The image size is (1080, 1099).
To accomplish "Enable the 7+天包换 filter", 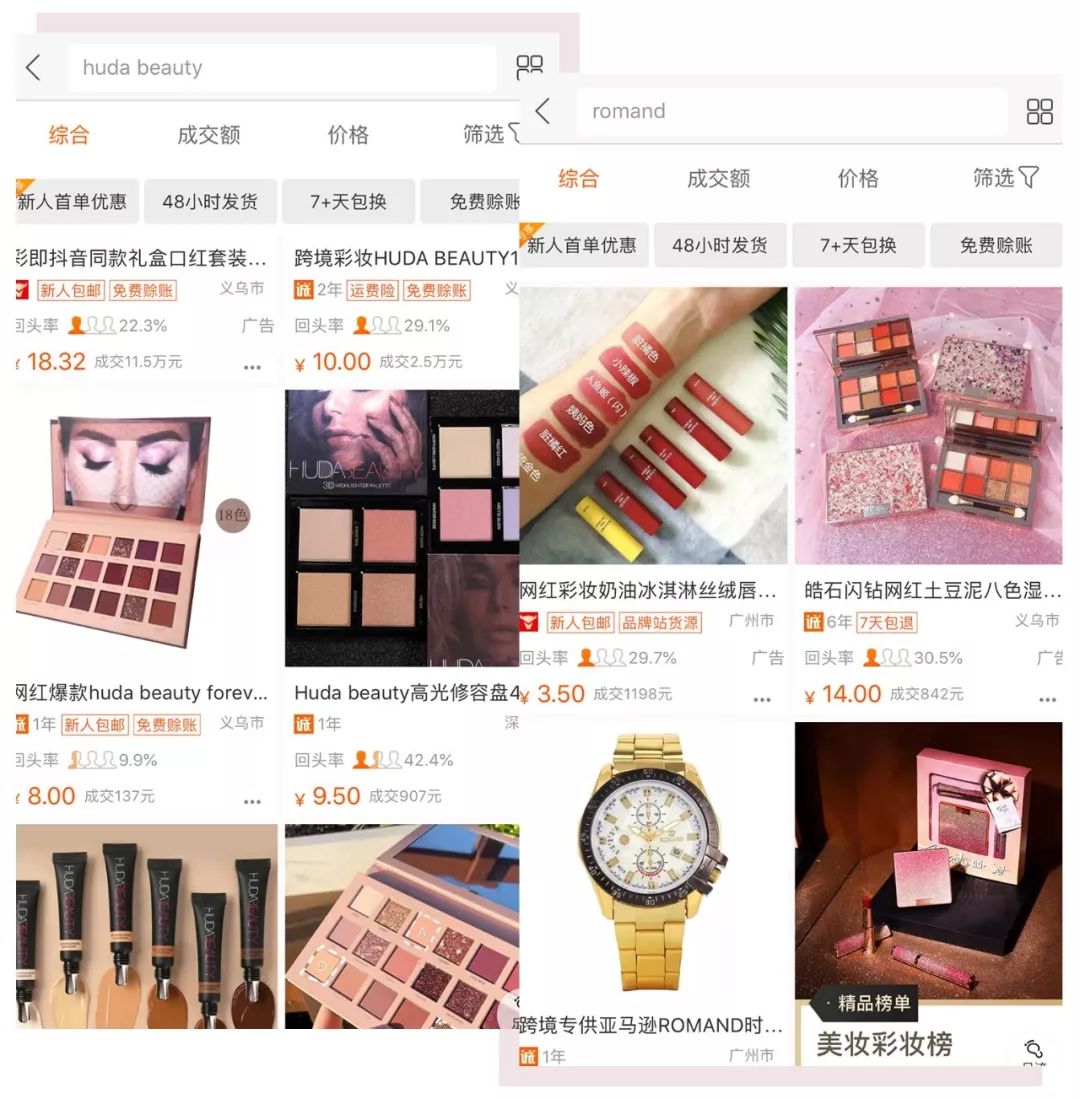I will coord(858,245).
